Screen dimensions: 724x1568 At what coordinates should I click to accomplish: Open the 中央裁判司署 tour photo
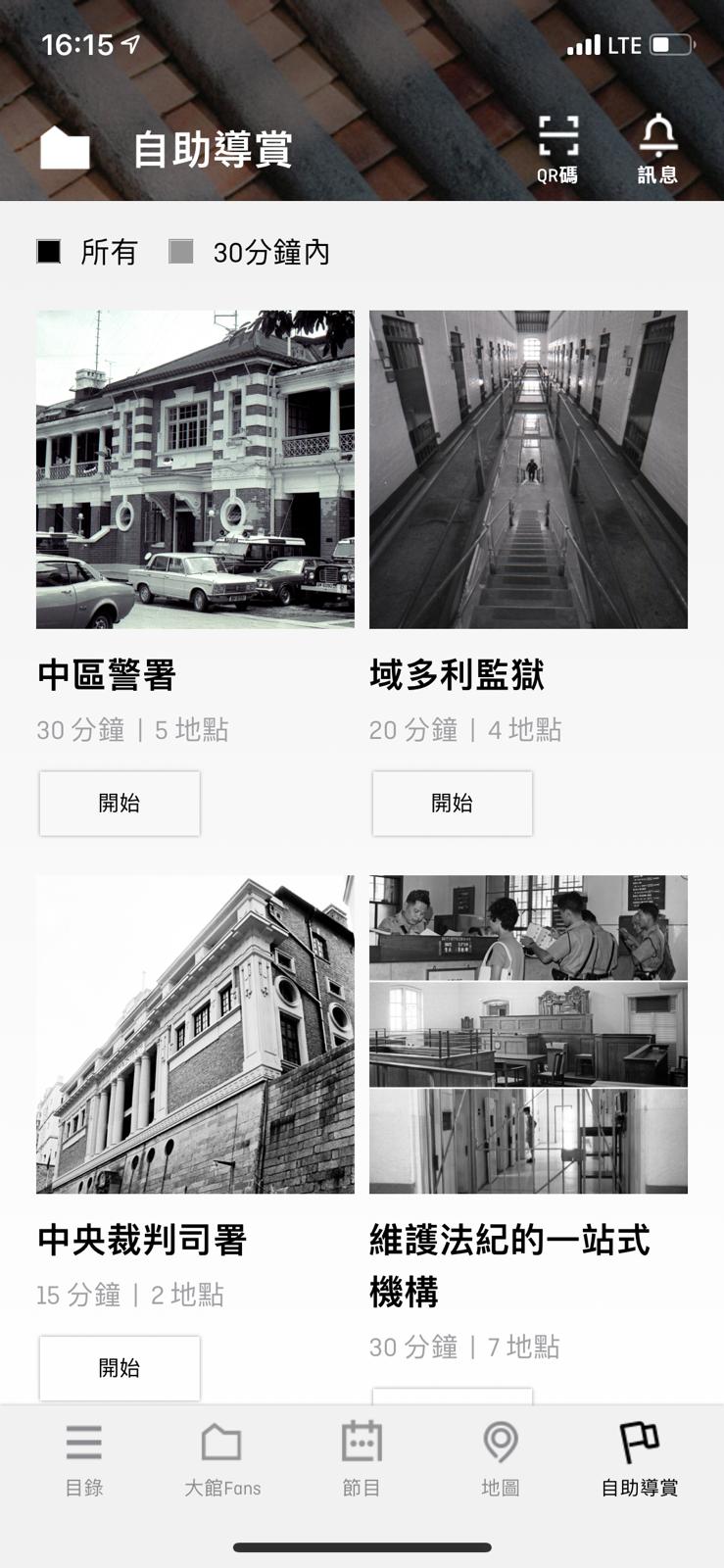click(195, 1034)
